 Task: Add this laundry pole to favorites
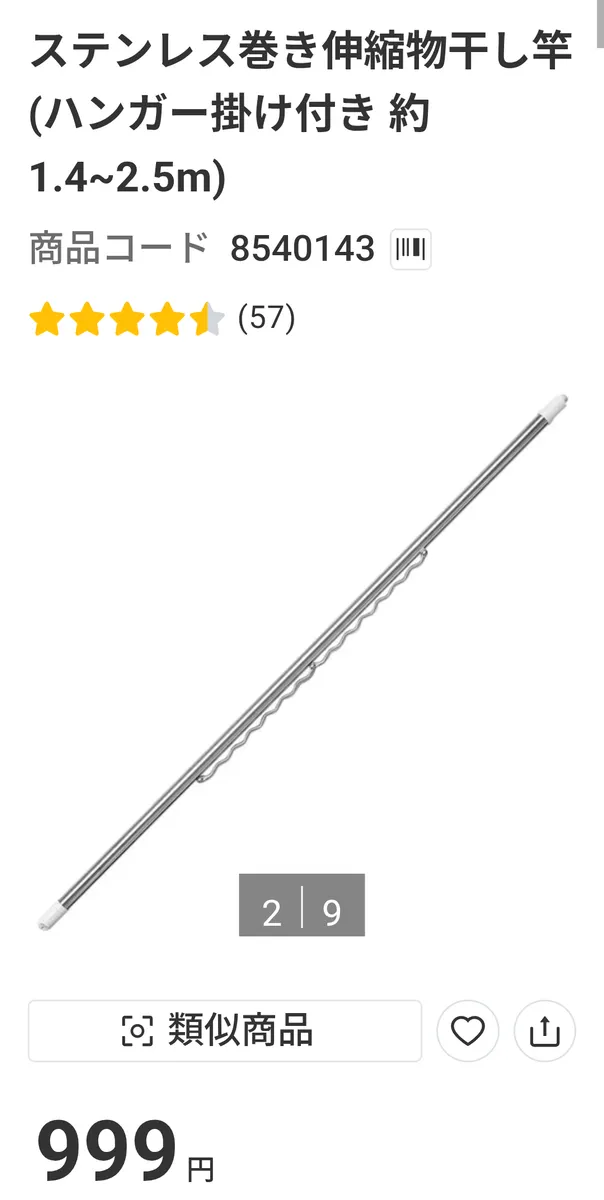tap(468, 1030)
